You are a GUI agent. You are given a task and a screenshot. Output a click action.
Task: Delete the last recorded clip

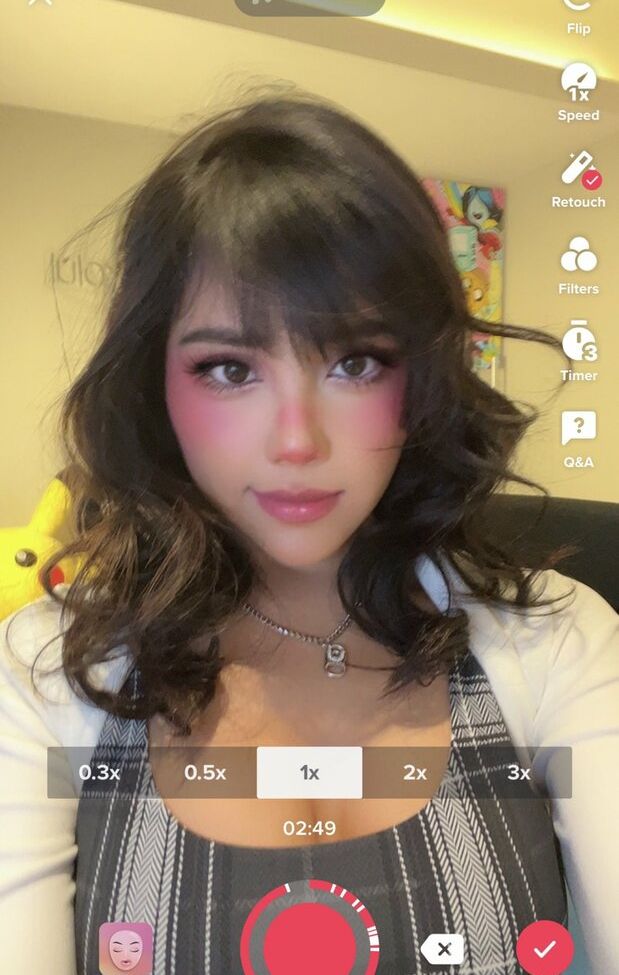442,948
